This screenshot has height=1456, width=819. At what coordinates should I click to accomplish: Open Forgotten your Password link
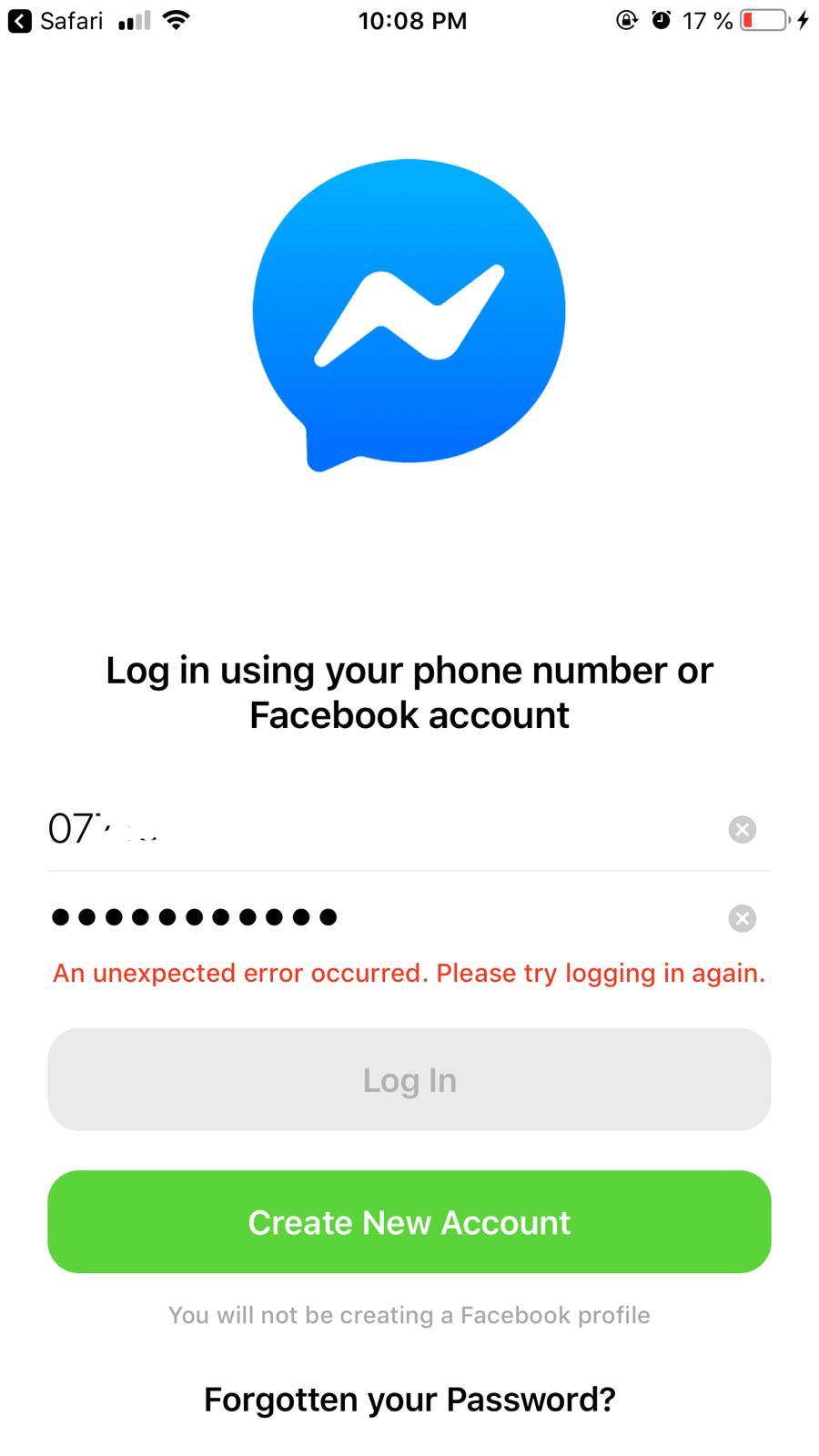pyautogui.click(x=409, y=1399)
